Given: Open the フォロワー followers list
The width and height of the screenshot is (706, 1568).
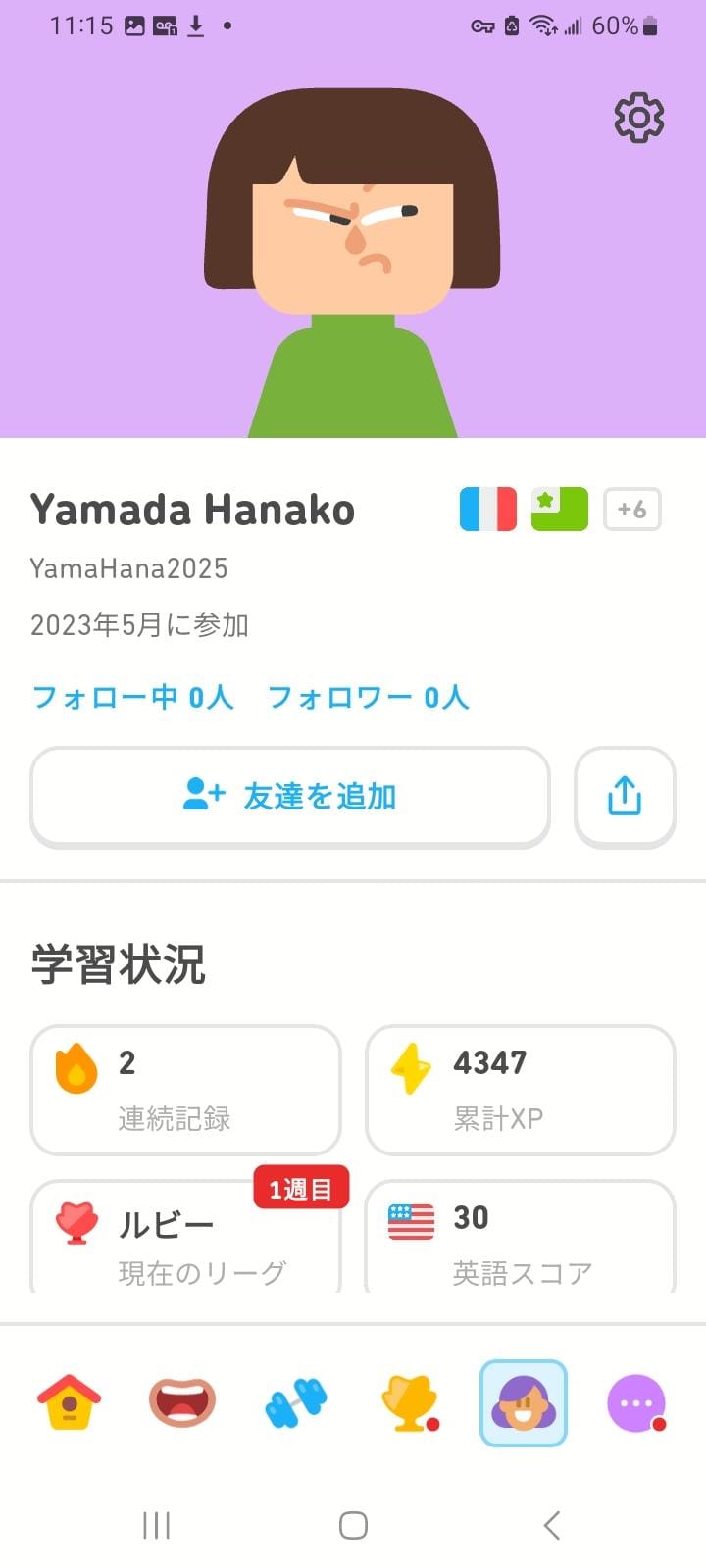Looking at the screenshot, I should (x=368, y=697).
